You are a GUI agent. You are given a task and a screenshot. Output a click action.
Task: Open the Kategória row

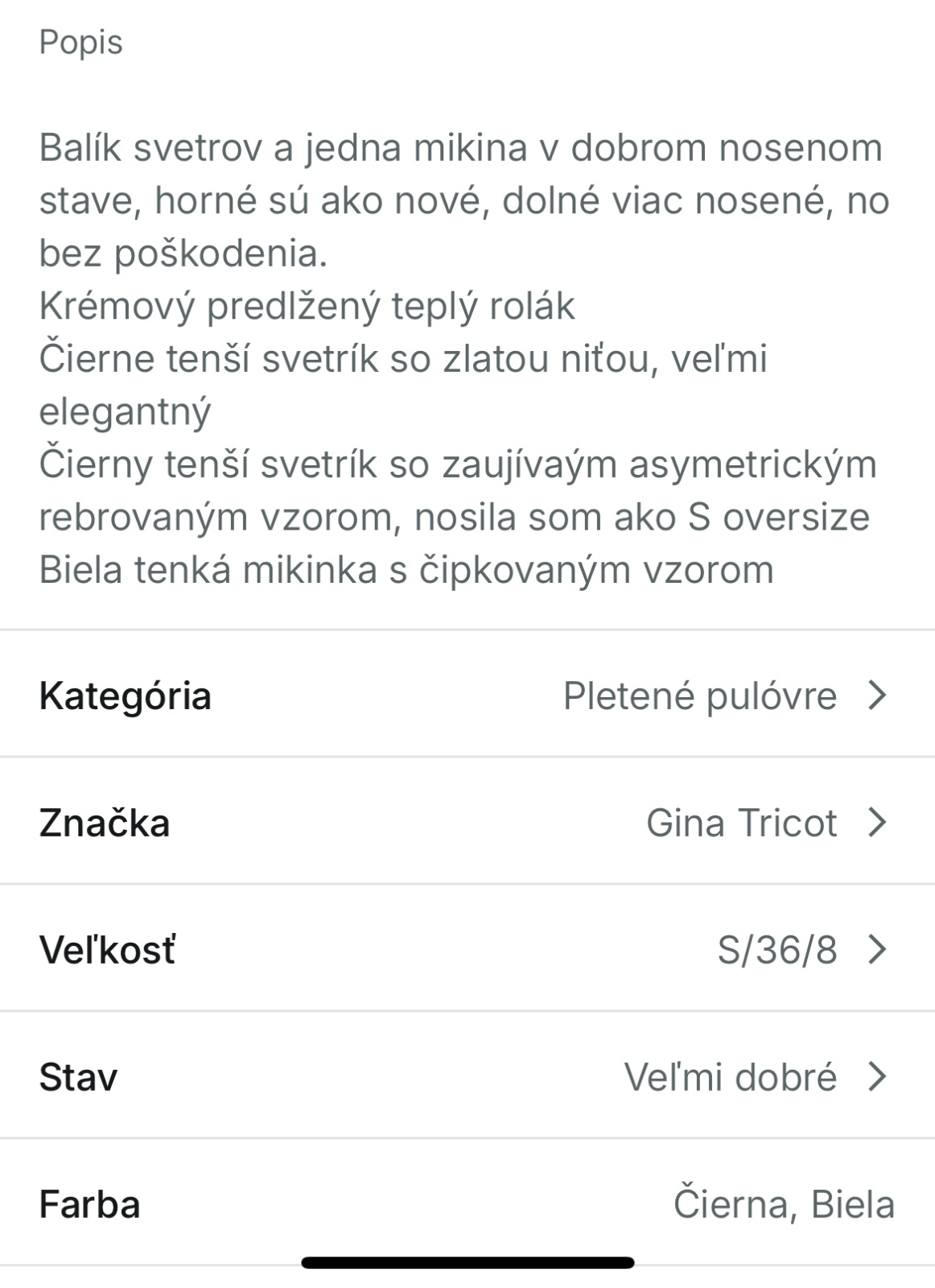pyautogui.click(x=467, y=695)
